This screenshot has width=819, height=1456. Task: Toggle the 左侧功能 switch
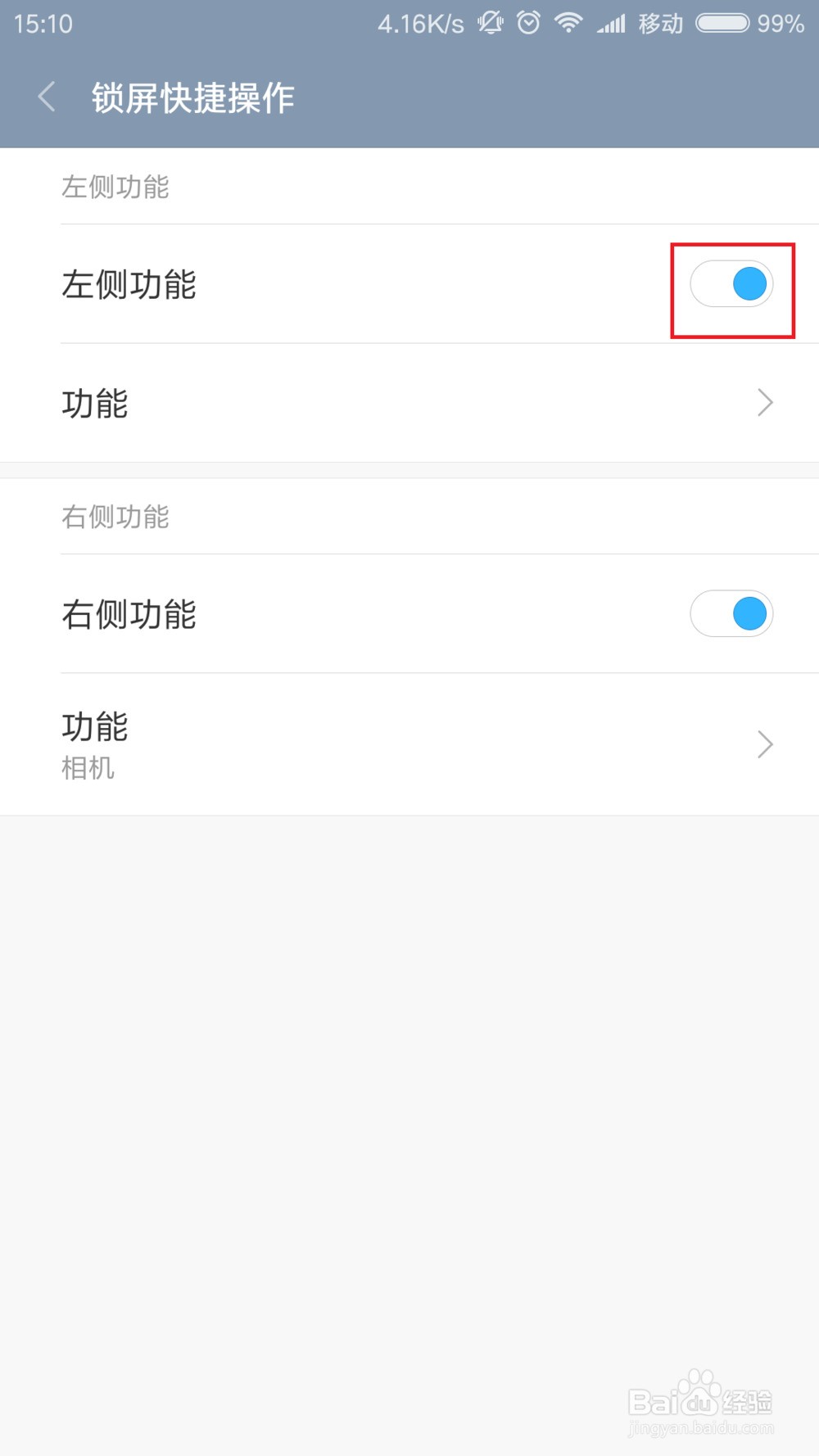(731, 284)
